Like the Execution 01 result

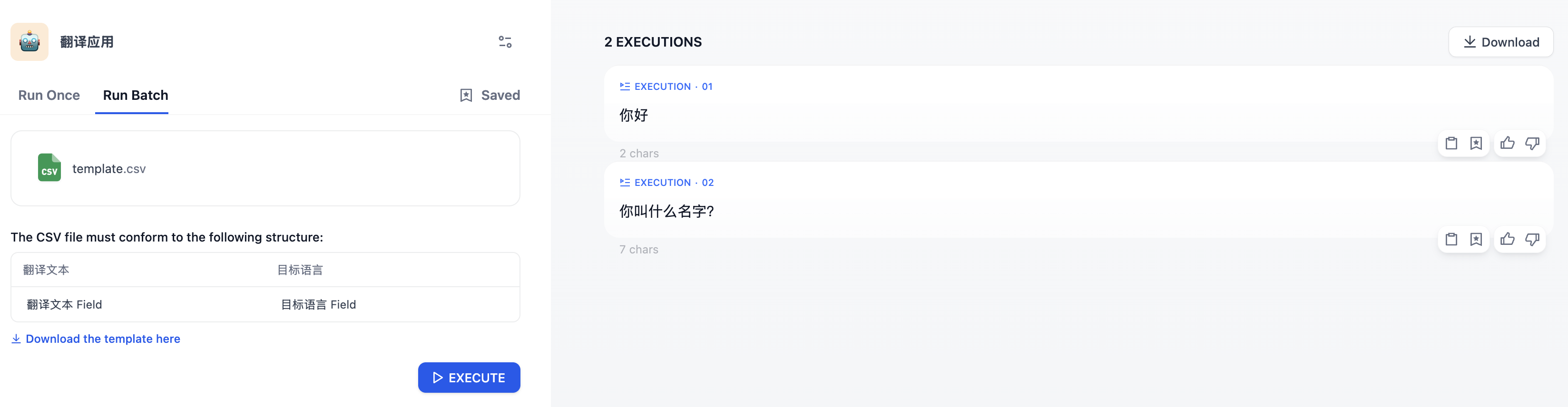[x=1507, y=144]
